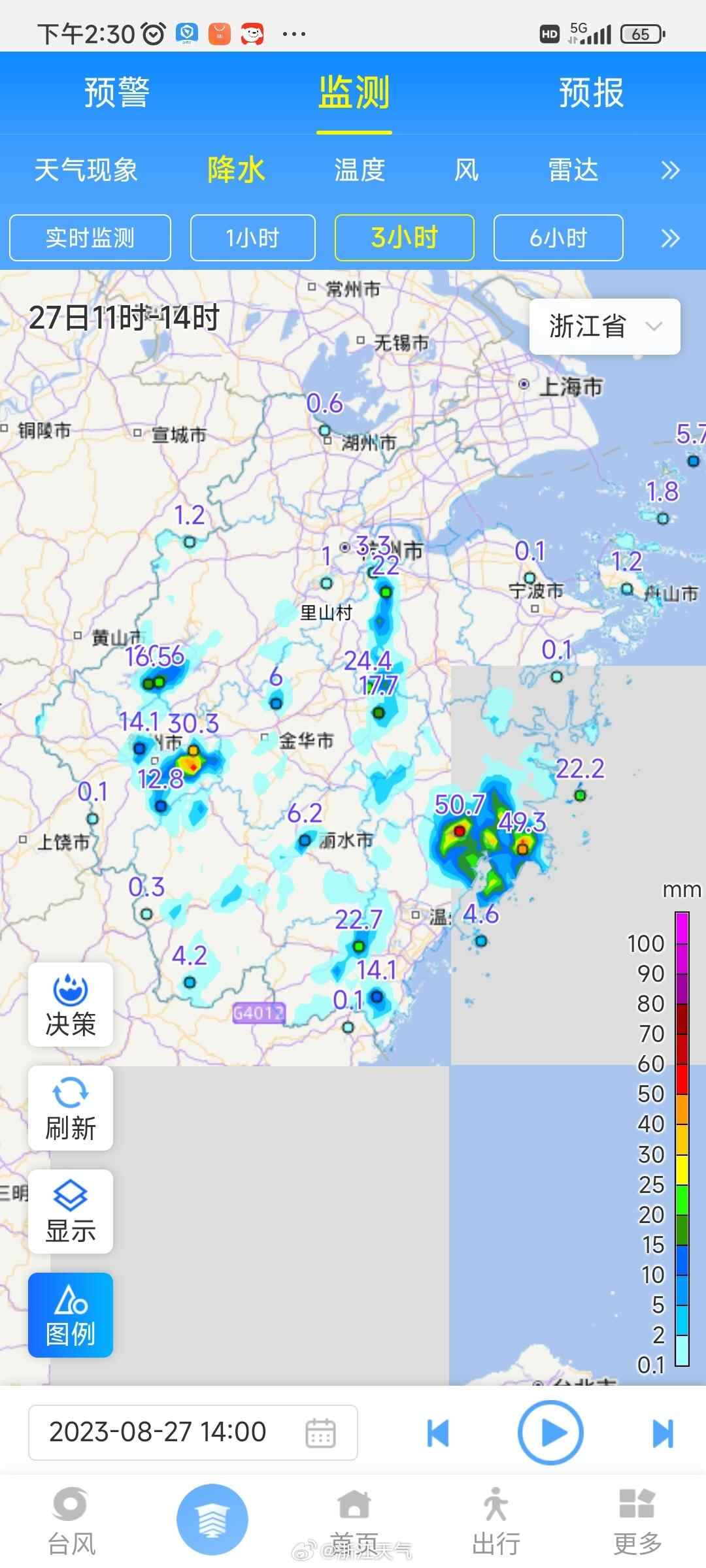This screenshot has height=1568, width=706.
Task: Toggle the 图例 legend
Action: (71, 1315)
